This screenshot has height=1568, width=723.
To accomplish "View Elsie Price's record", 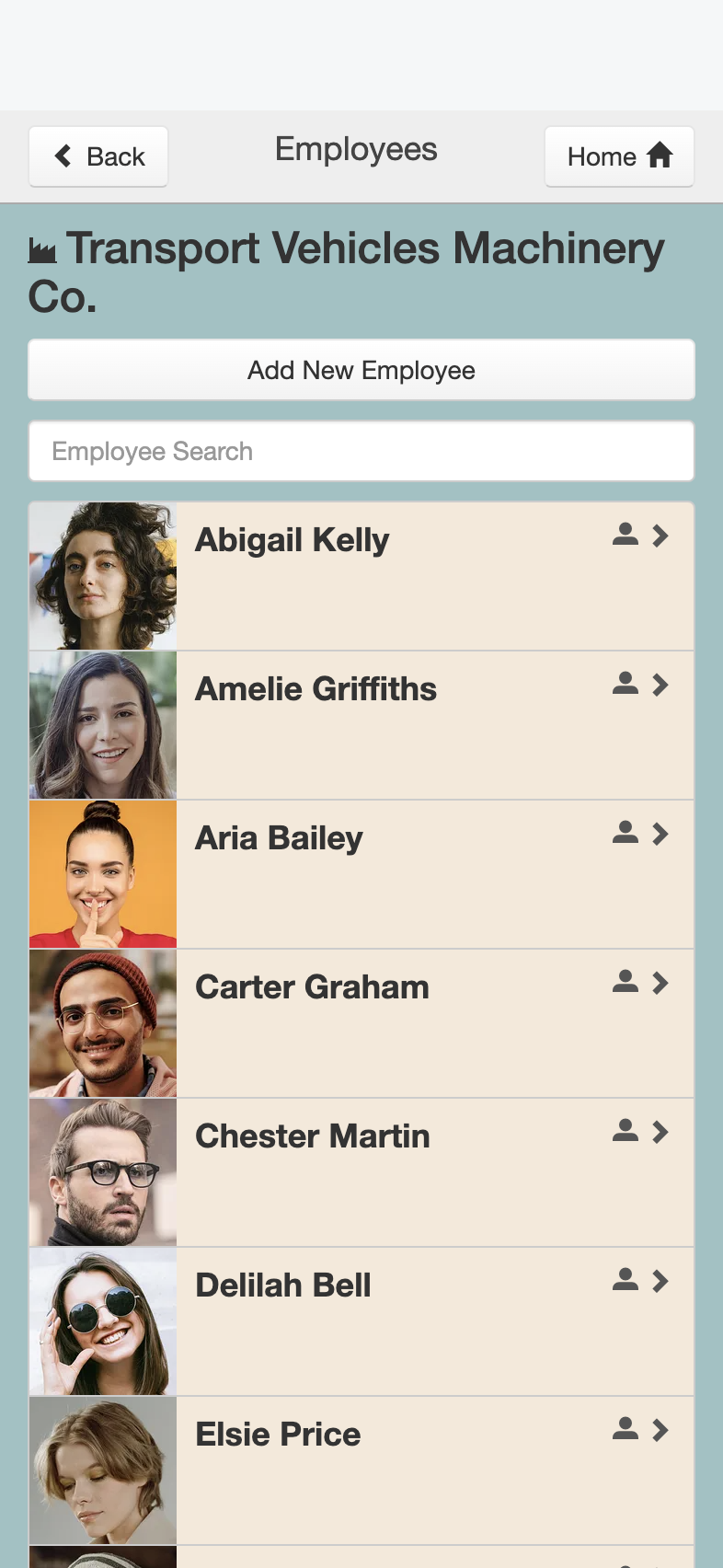I will (361, 1470).
